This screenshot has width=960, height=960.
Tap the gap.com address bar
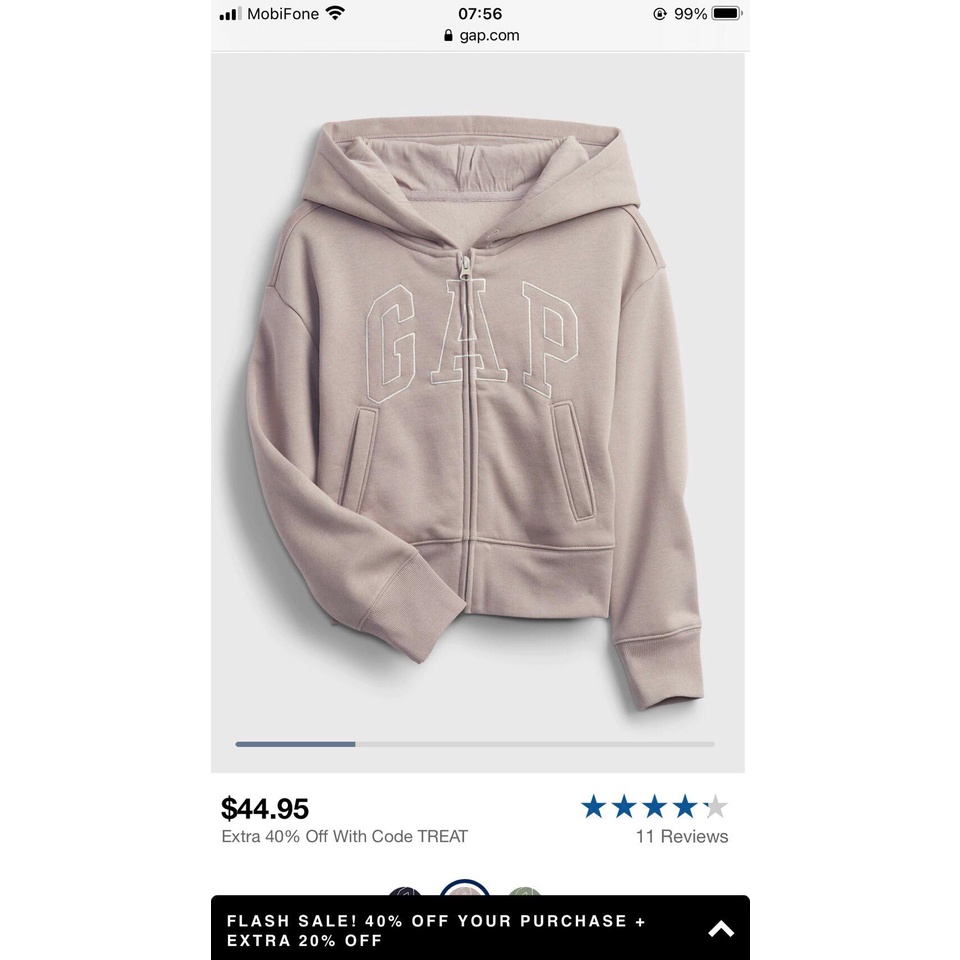pos(481,36)
